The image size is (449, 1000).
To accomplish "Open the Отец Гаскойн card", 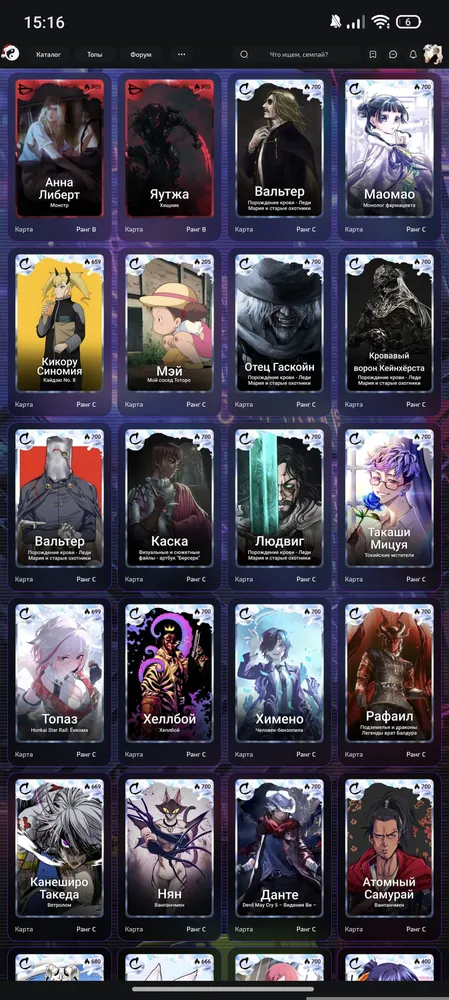I will (x=279, y=332).
